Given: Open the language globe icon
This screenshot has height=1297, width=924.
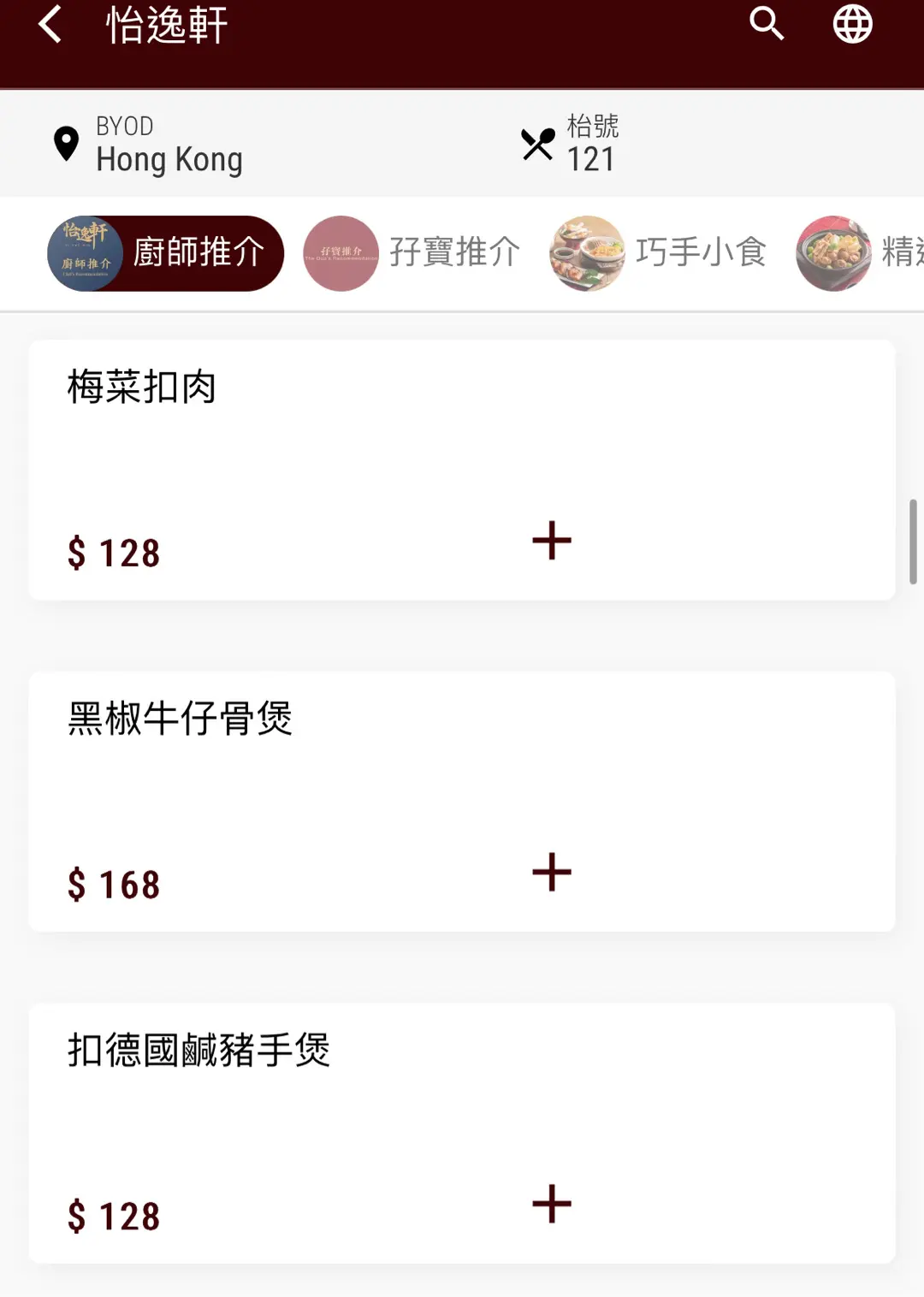Looking at the screenshot, I should 852,24.
